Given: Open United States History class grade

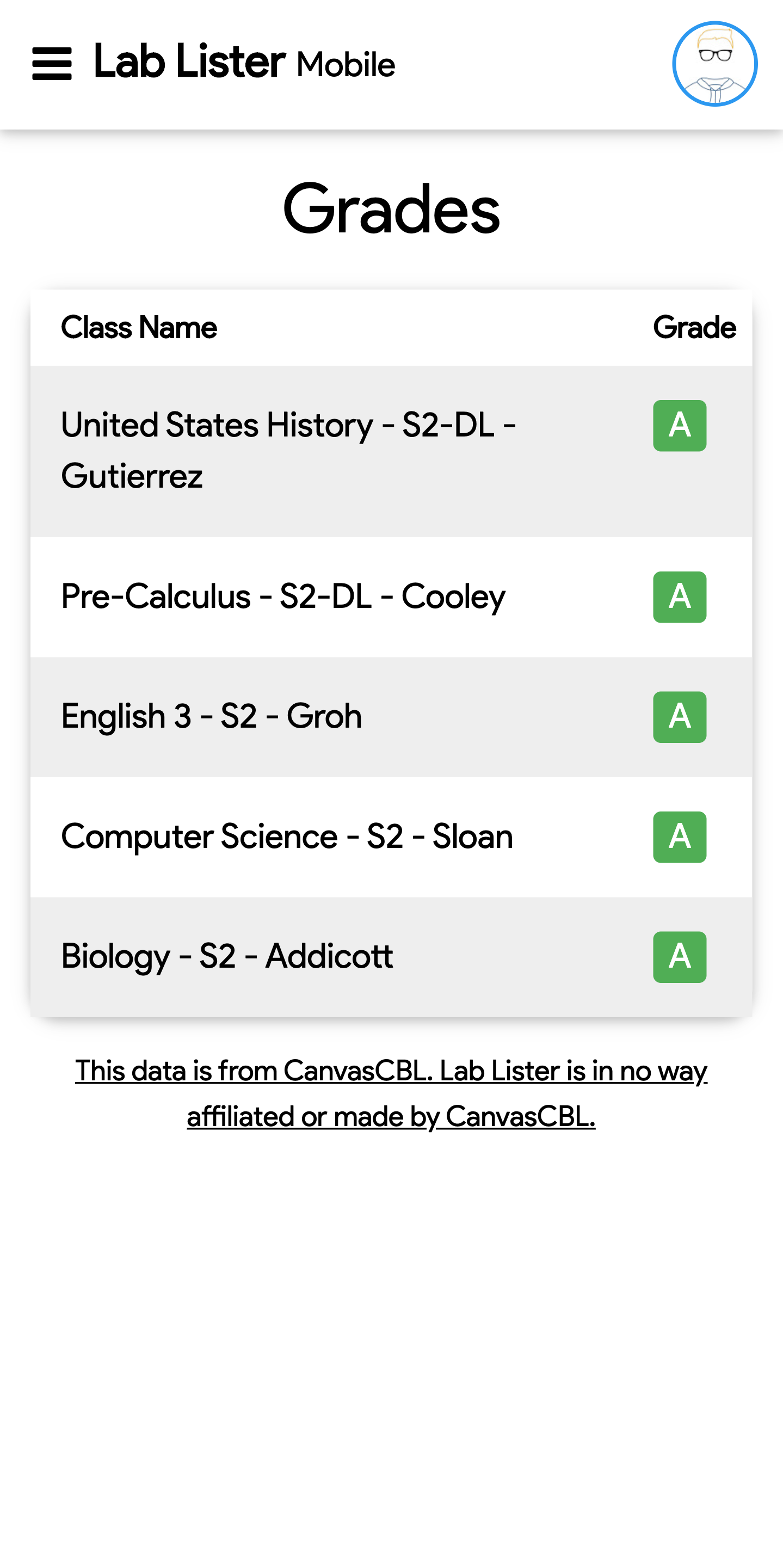Looking at the screenshot, I should coord(680,426).
